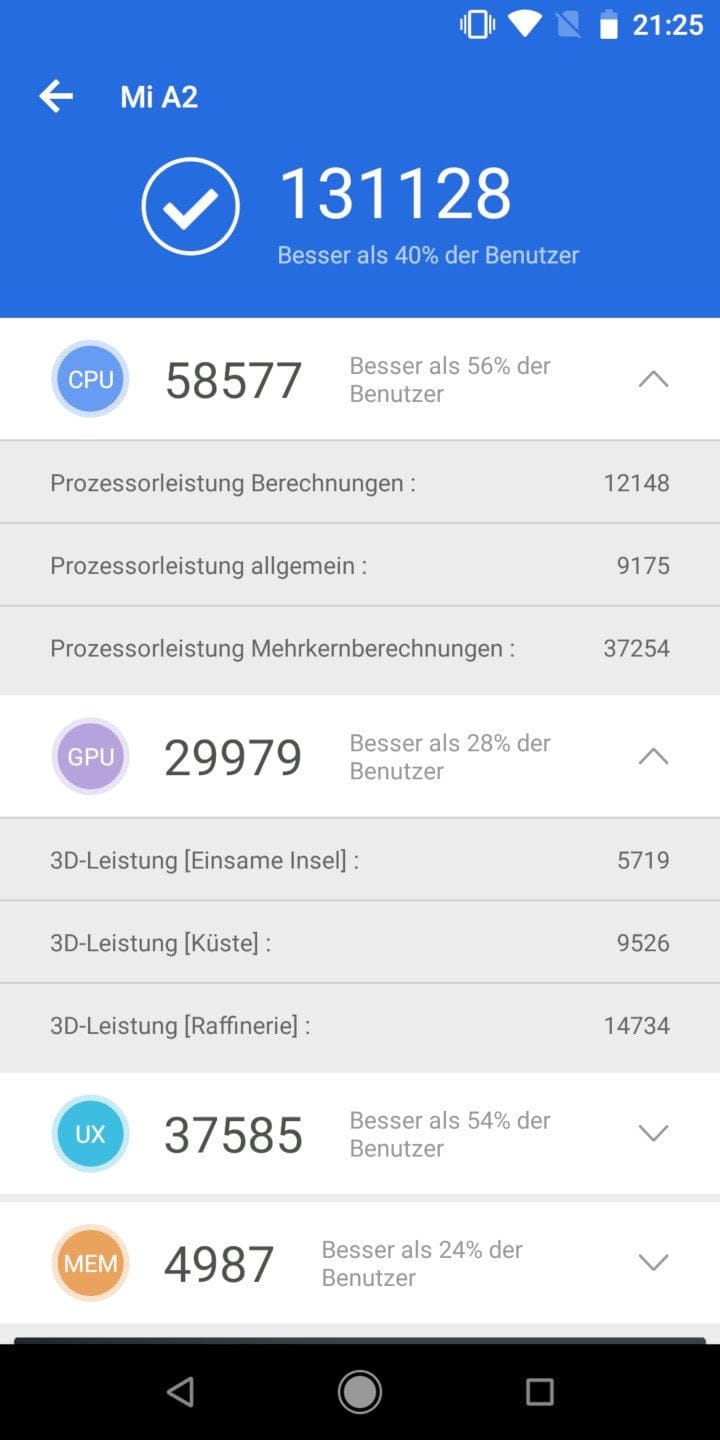This screenshot has height=1440, width=720.
Task: Collapse the GPU score section
Action: 653,756
